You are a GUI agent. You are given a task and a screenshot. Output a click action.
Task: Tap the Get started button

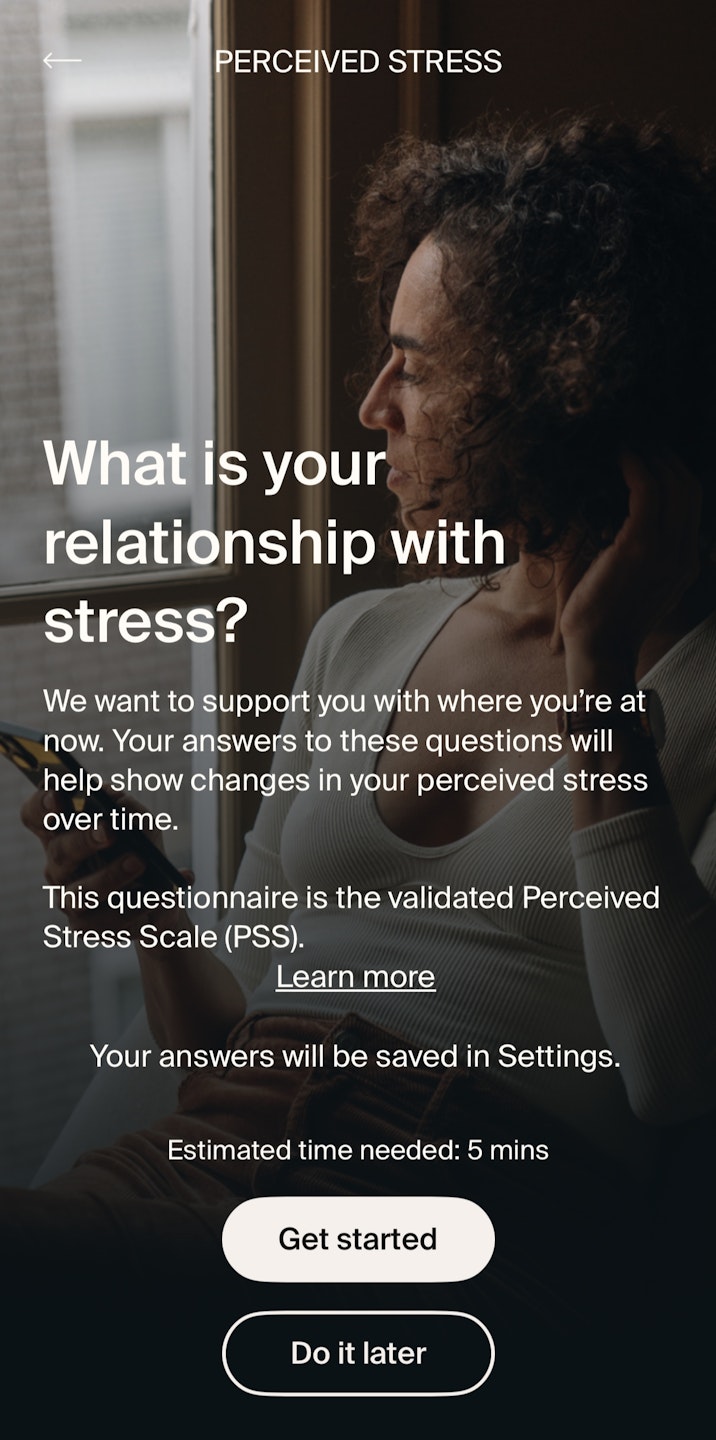click(x=358, y=1239)
